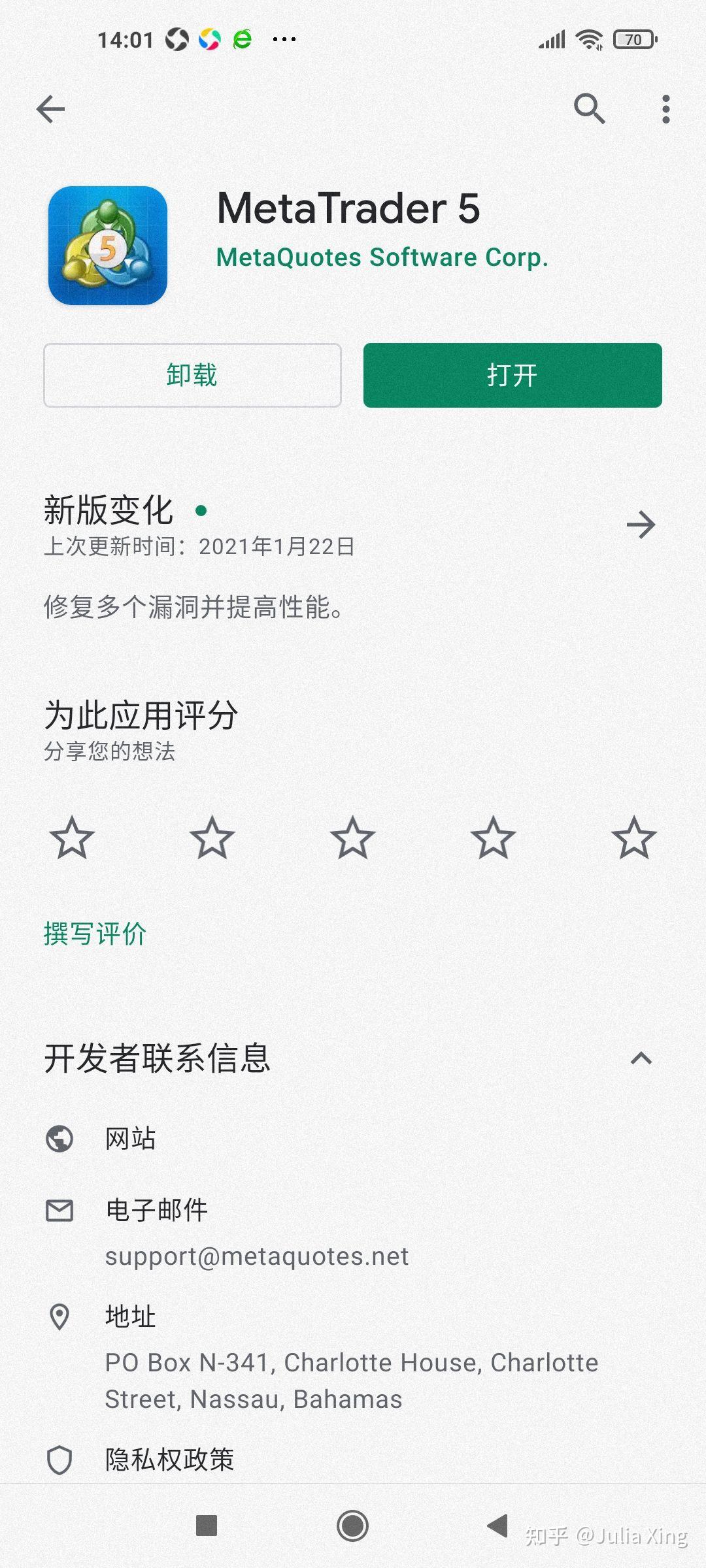Tap the back arrow to leave the page

pos(51,109)
